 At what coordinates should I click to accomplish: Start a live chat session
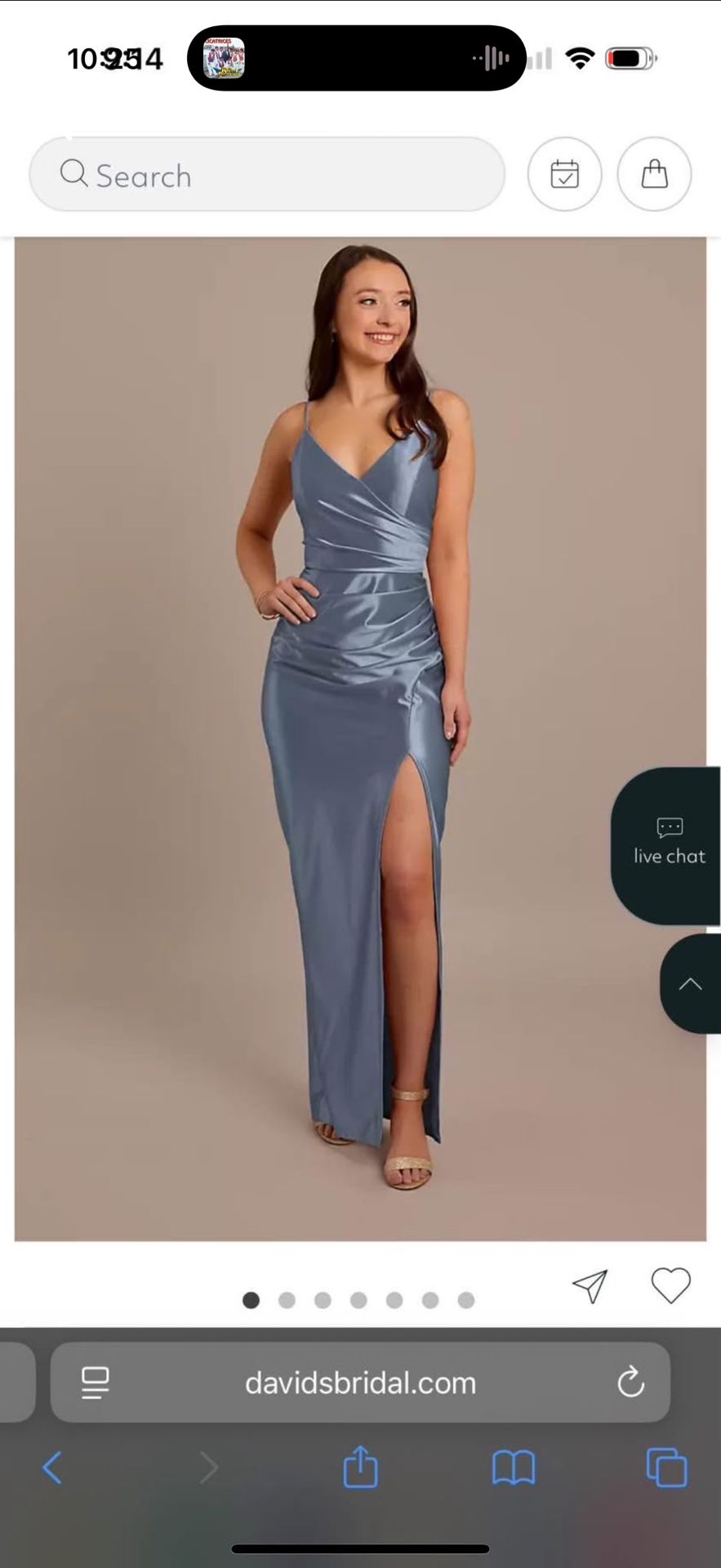tap(668, 841)
